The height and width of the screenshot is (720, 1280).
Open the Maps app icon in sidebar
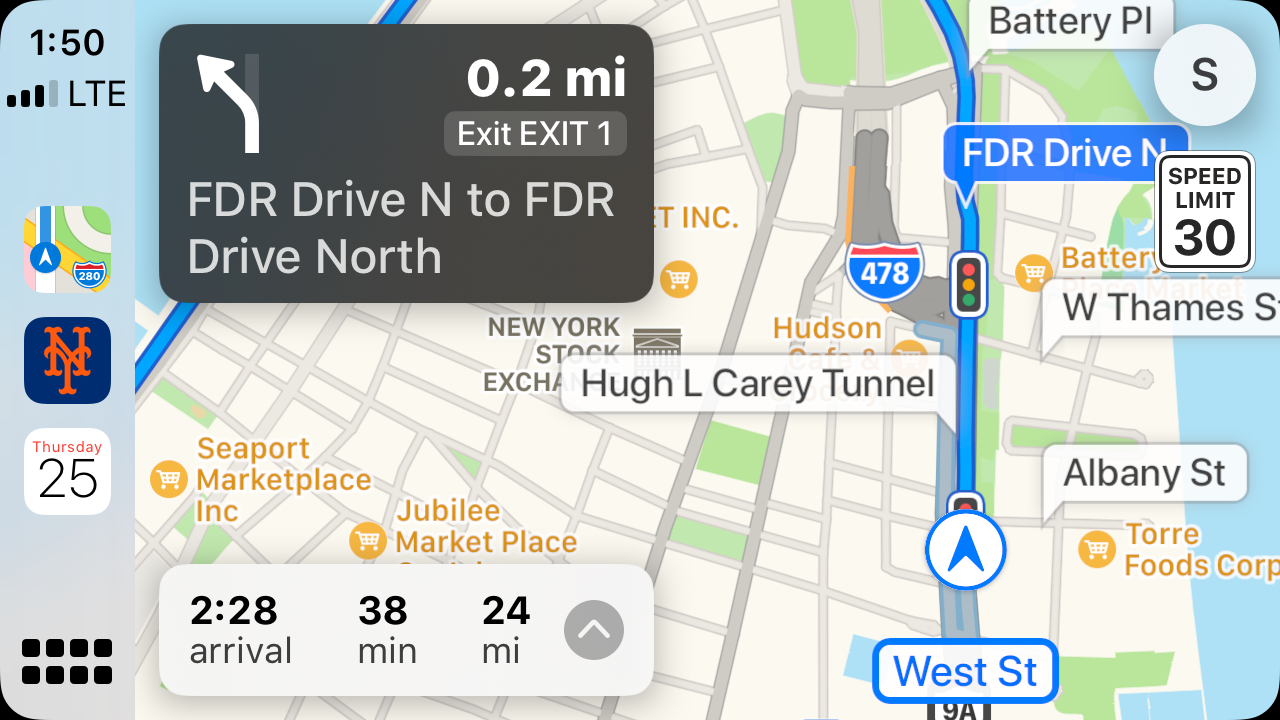pyautogui.click(x=67, y=249)
